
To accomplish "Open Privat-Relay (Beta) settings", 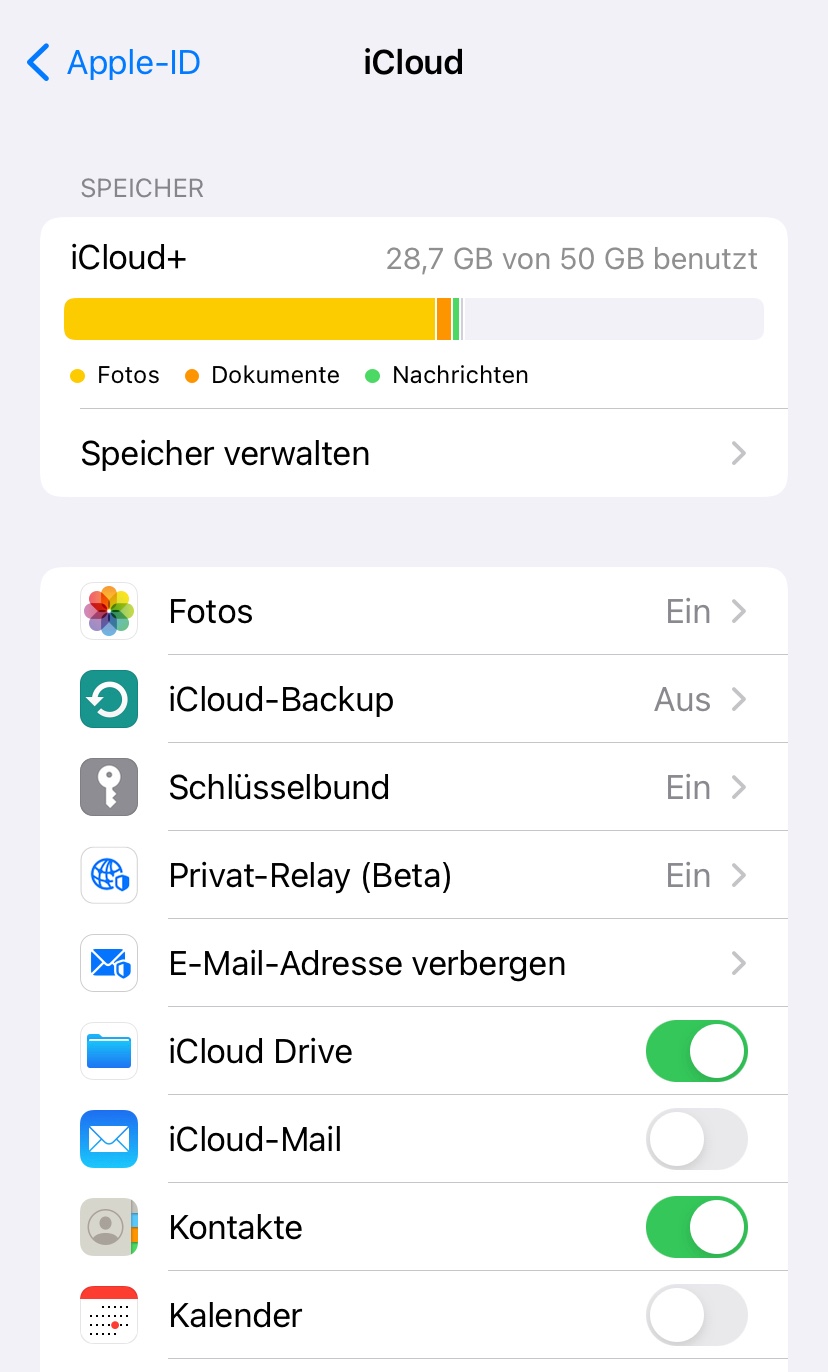I will click(413, 876).
